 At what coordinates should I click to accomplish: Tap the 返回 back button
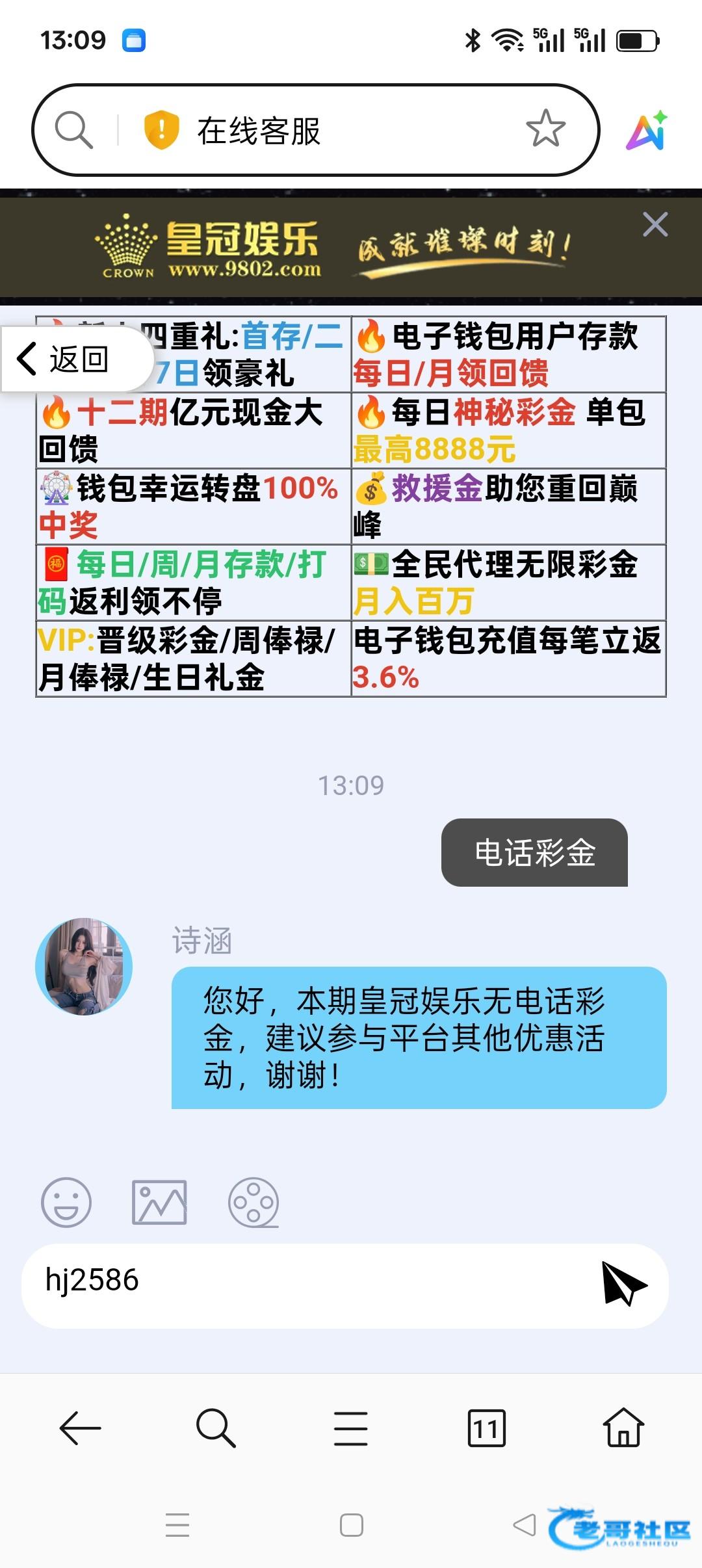(x=65, y=359)
